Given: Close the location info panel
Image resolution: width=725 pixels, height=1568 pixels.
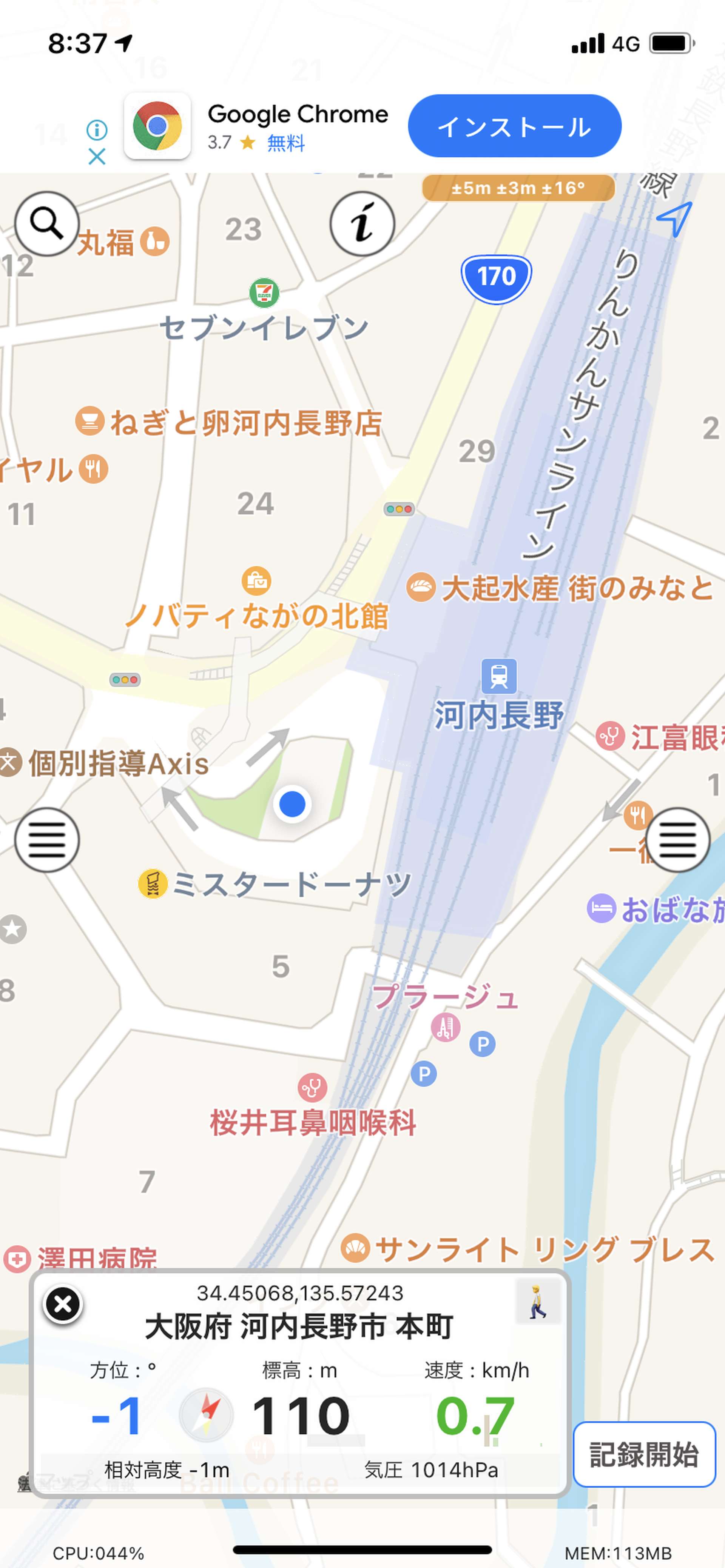Looking at the screenshot, I should pyautogui.click(x=63, y=1305).
